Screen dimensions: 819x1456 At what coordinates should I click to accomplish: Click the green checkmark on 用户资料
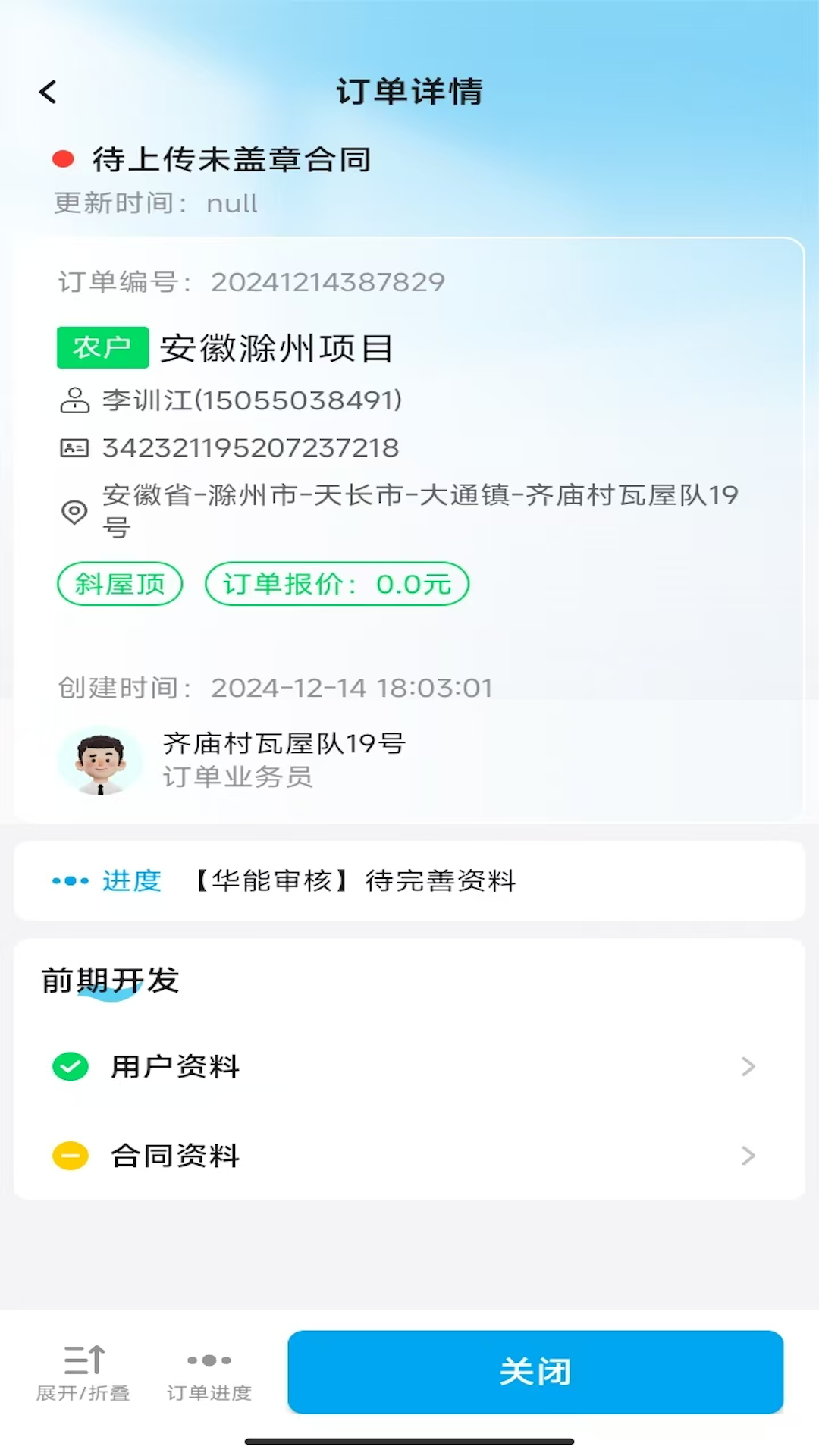(x=70, y=1066)
